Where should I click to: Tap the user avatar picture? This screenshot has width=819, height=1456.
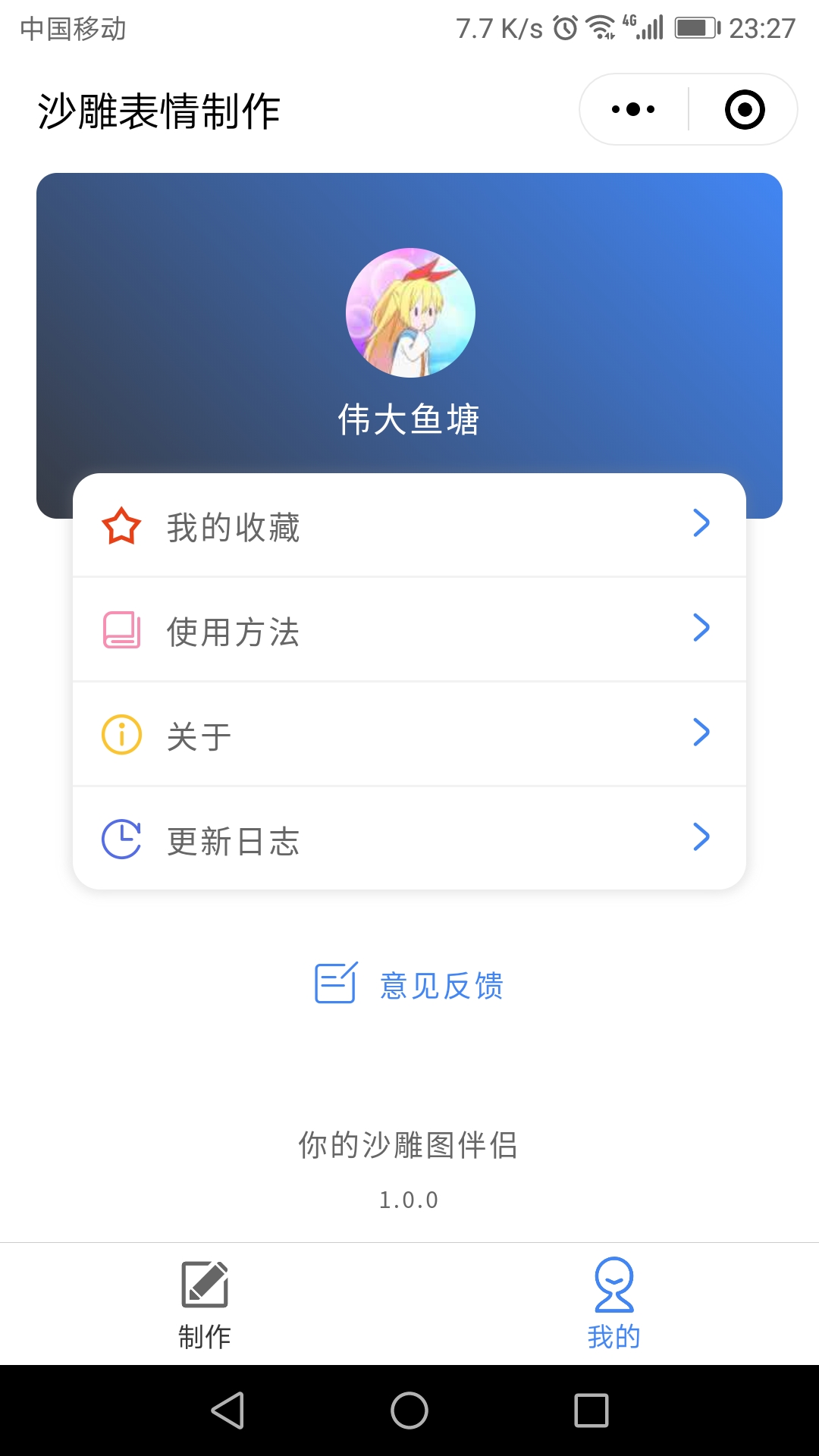tap(410, 312)
